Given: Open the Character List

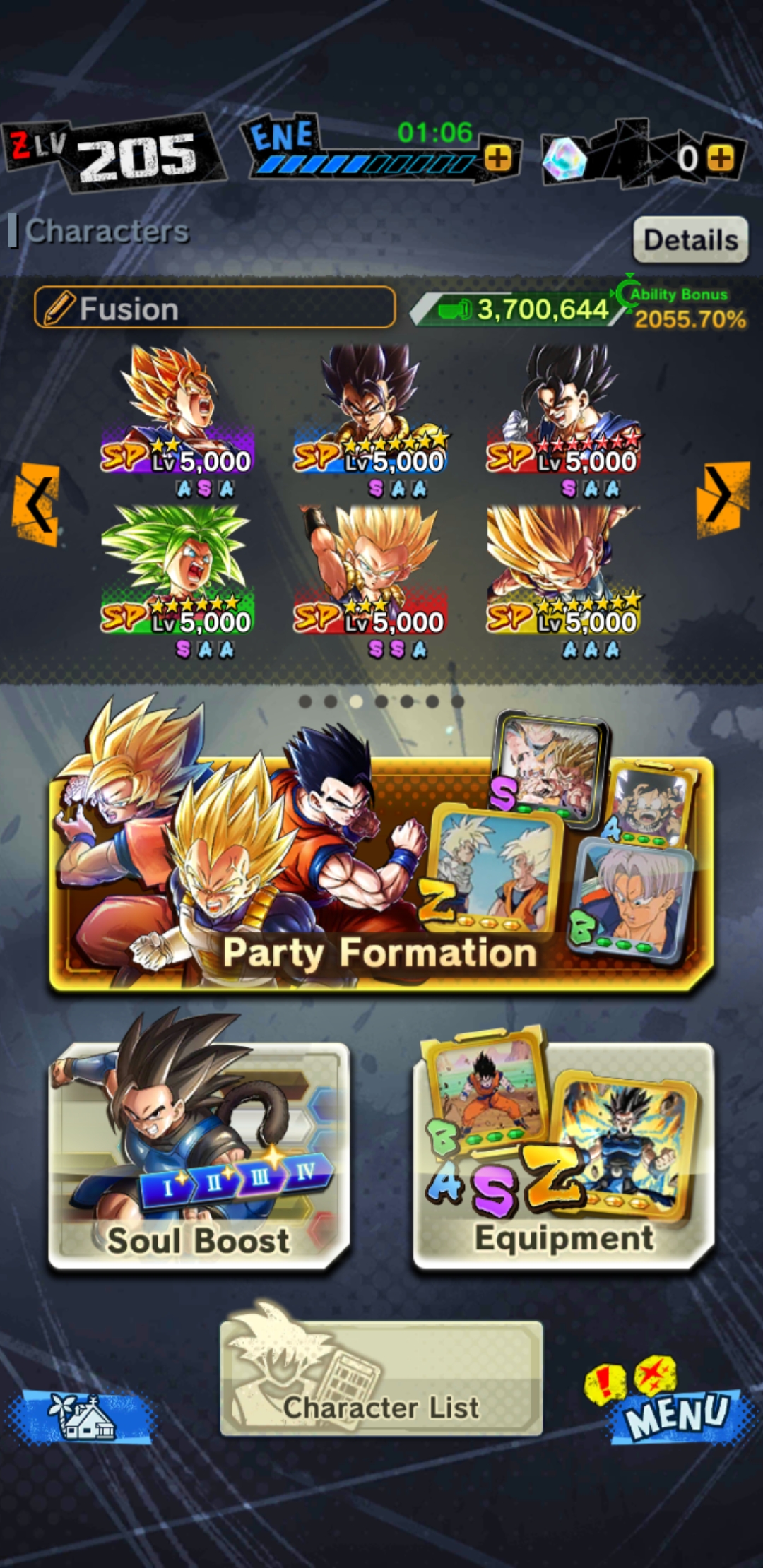Looking at the screenshot, I should point(381,1377).
